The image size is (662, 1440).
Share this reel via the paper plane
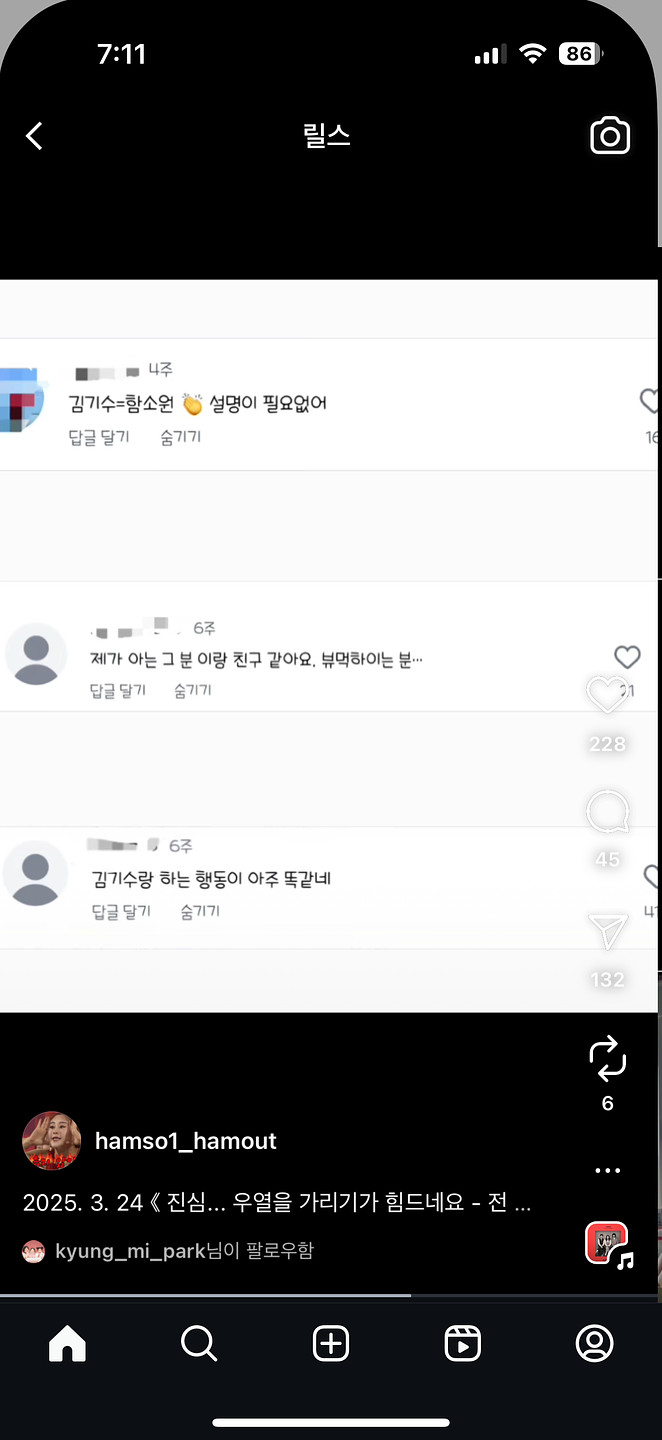[607, 932]
